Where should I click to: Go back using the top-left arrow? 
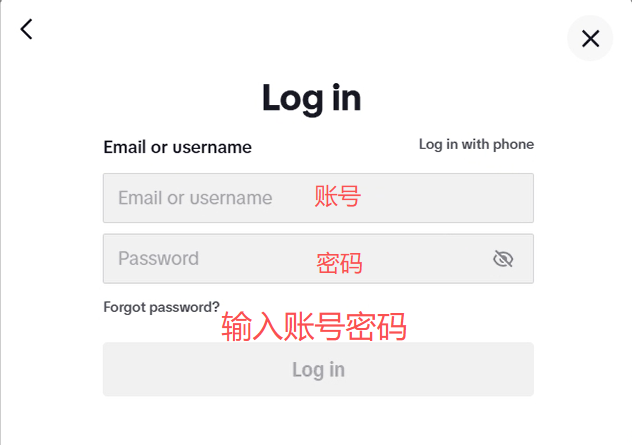[27, 29]
